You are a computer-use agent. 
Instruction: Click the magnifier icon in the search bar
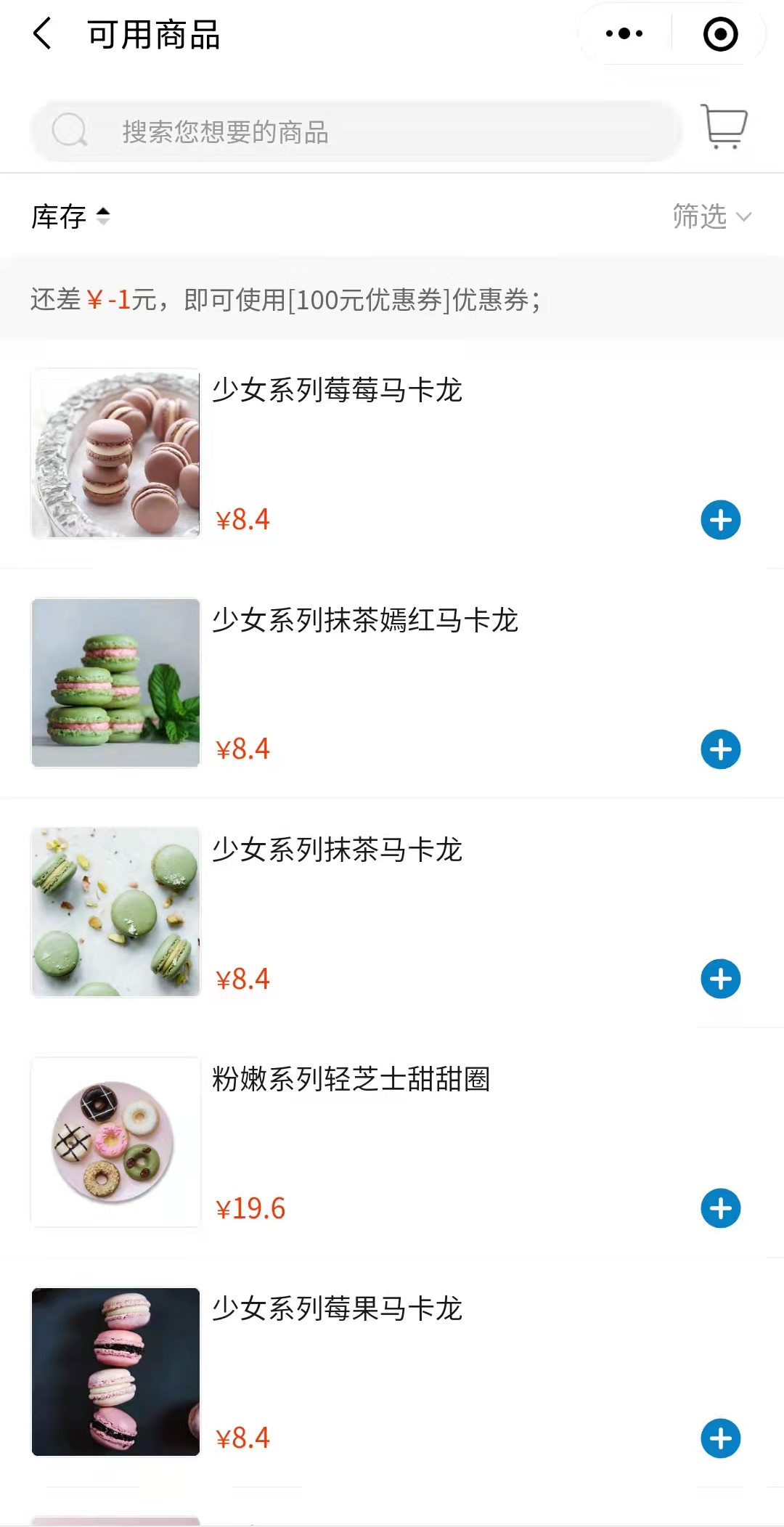point(68,131)
